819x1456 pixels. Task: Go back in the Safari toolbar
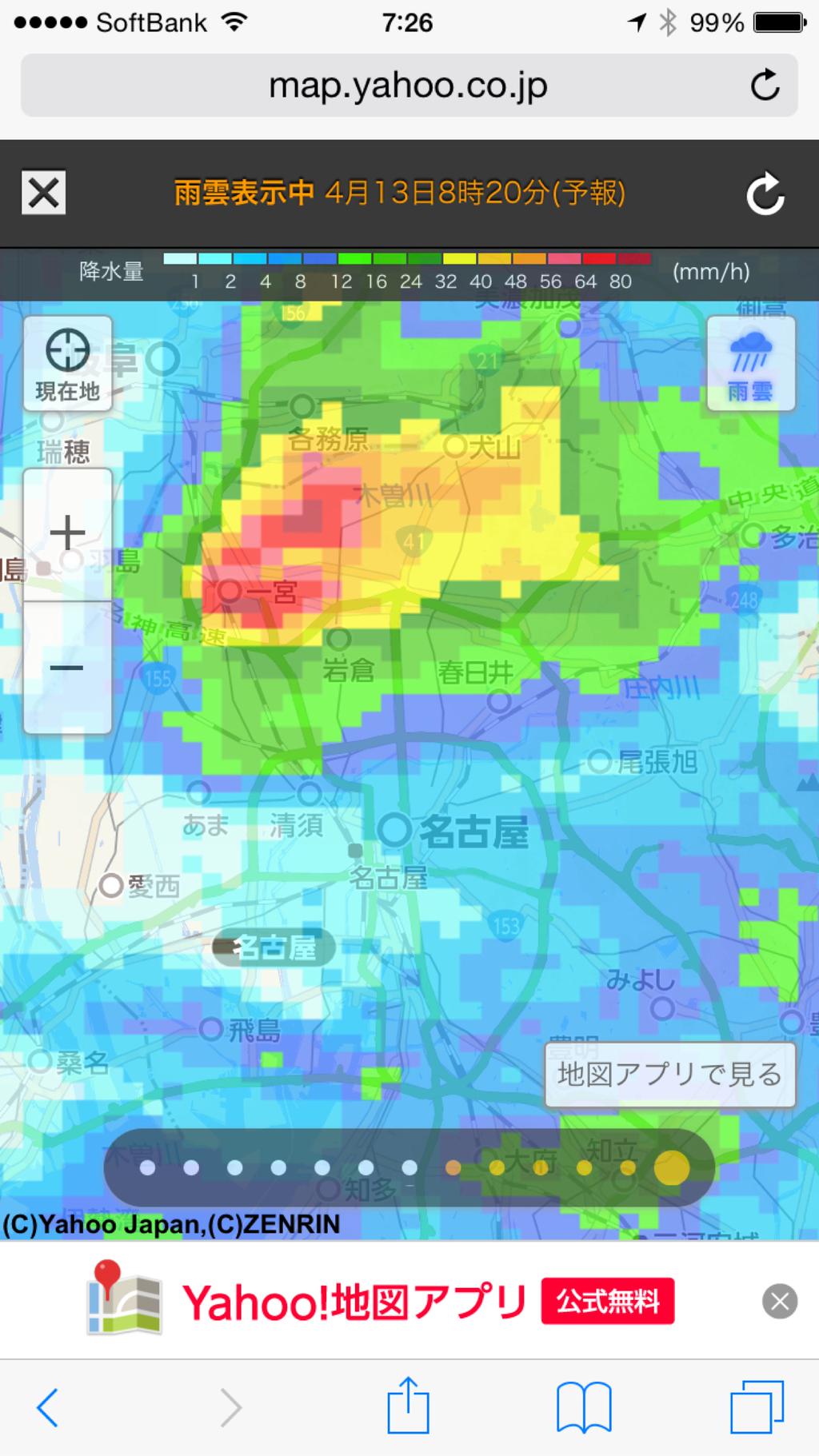(x=48, y=1407)
